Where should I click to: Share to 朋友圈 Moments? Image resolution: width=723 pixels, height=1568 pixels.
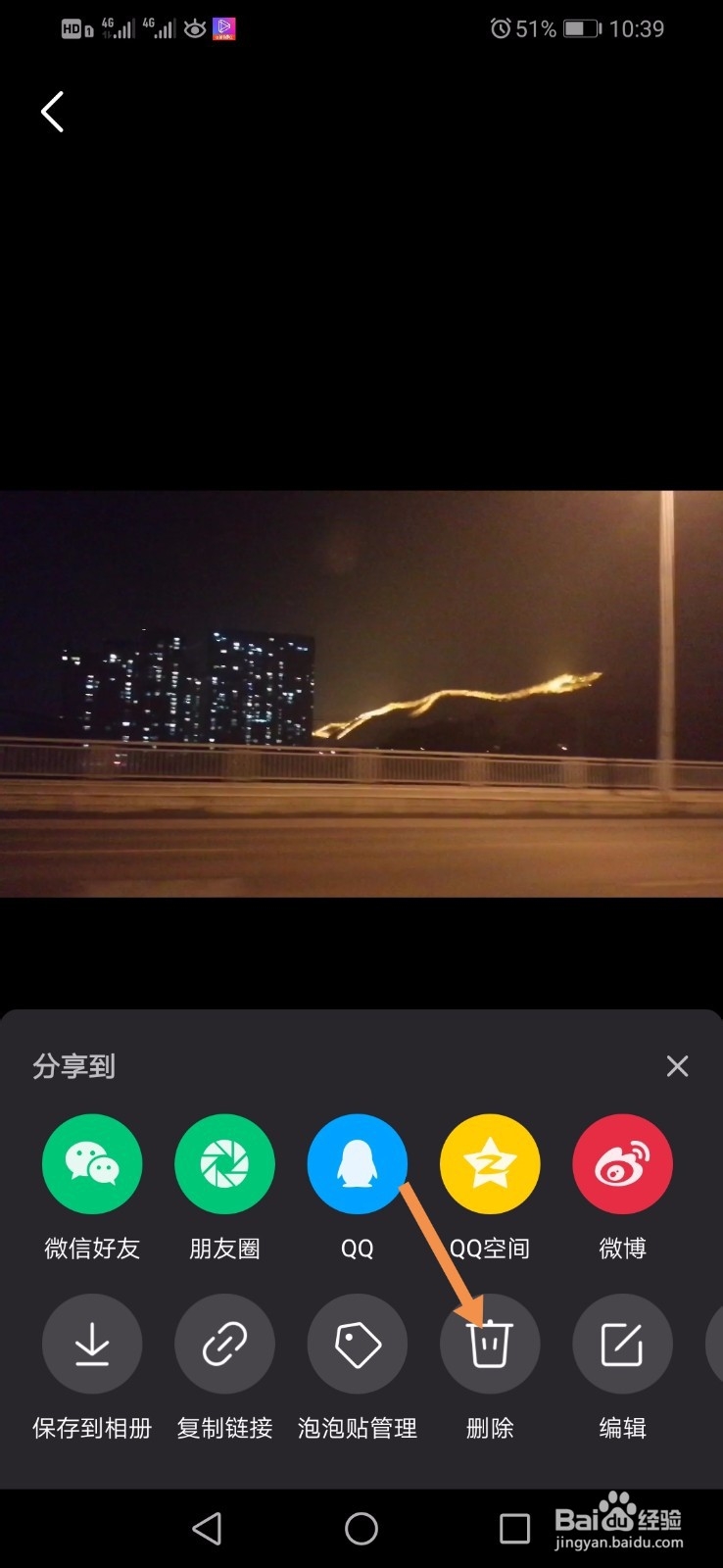coord(224,1163)
